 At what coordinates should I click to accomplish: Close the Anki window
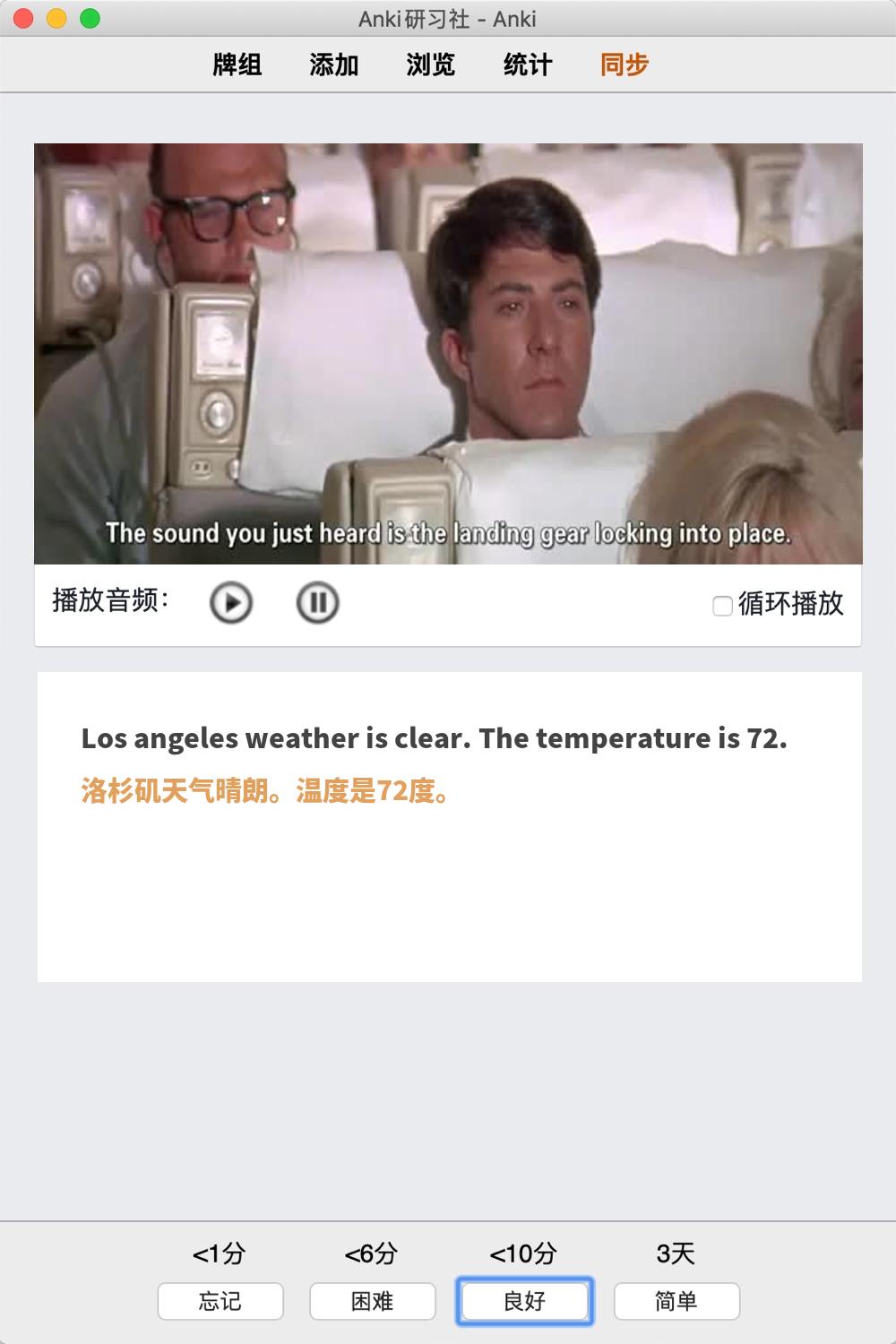(x=24, y=18)
